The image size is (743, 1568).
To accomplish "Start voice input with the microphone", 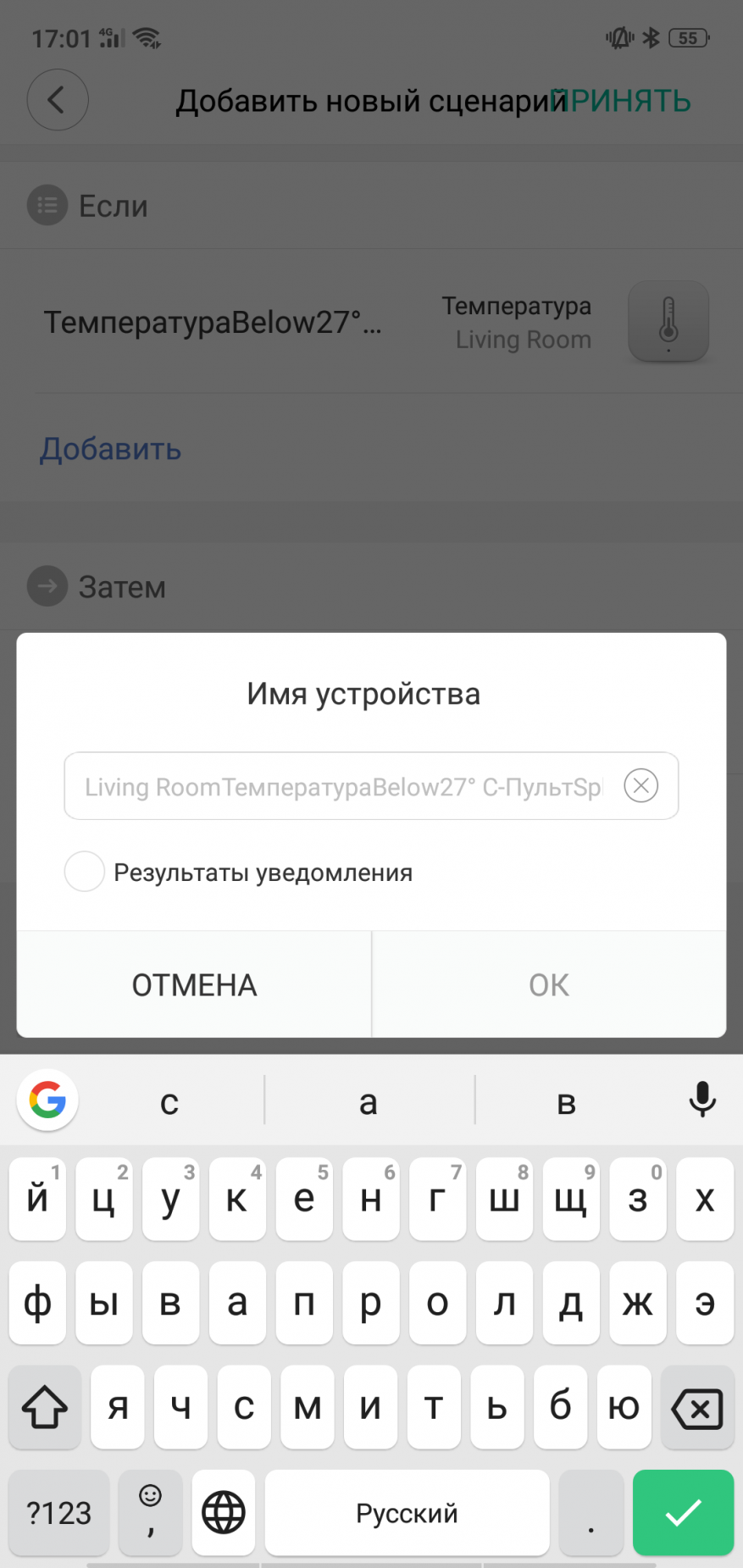I will coord(701,1100).
